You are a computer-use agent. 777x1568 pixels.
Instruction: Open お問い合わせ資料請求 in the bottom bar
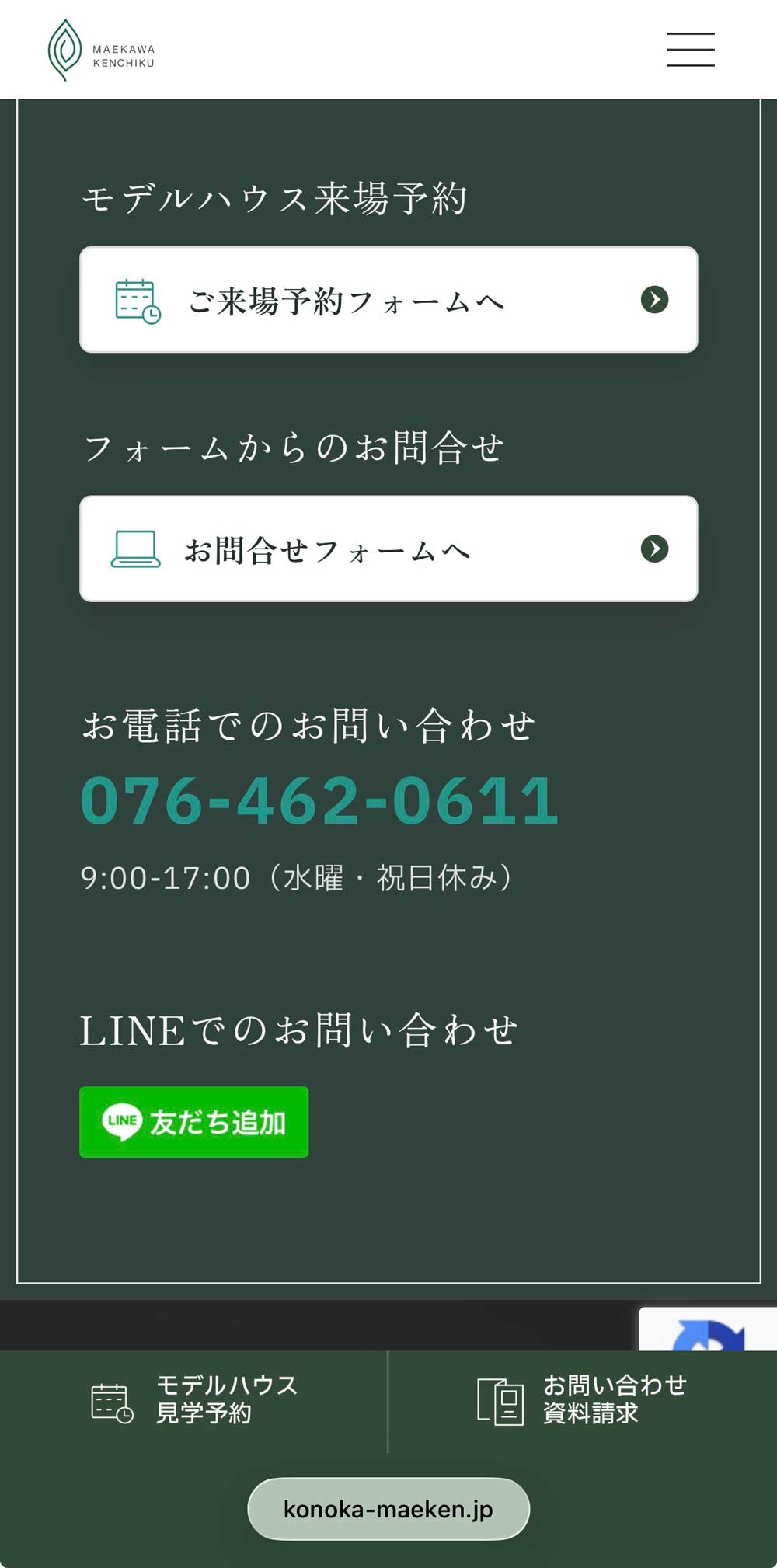point(581,1400)
